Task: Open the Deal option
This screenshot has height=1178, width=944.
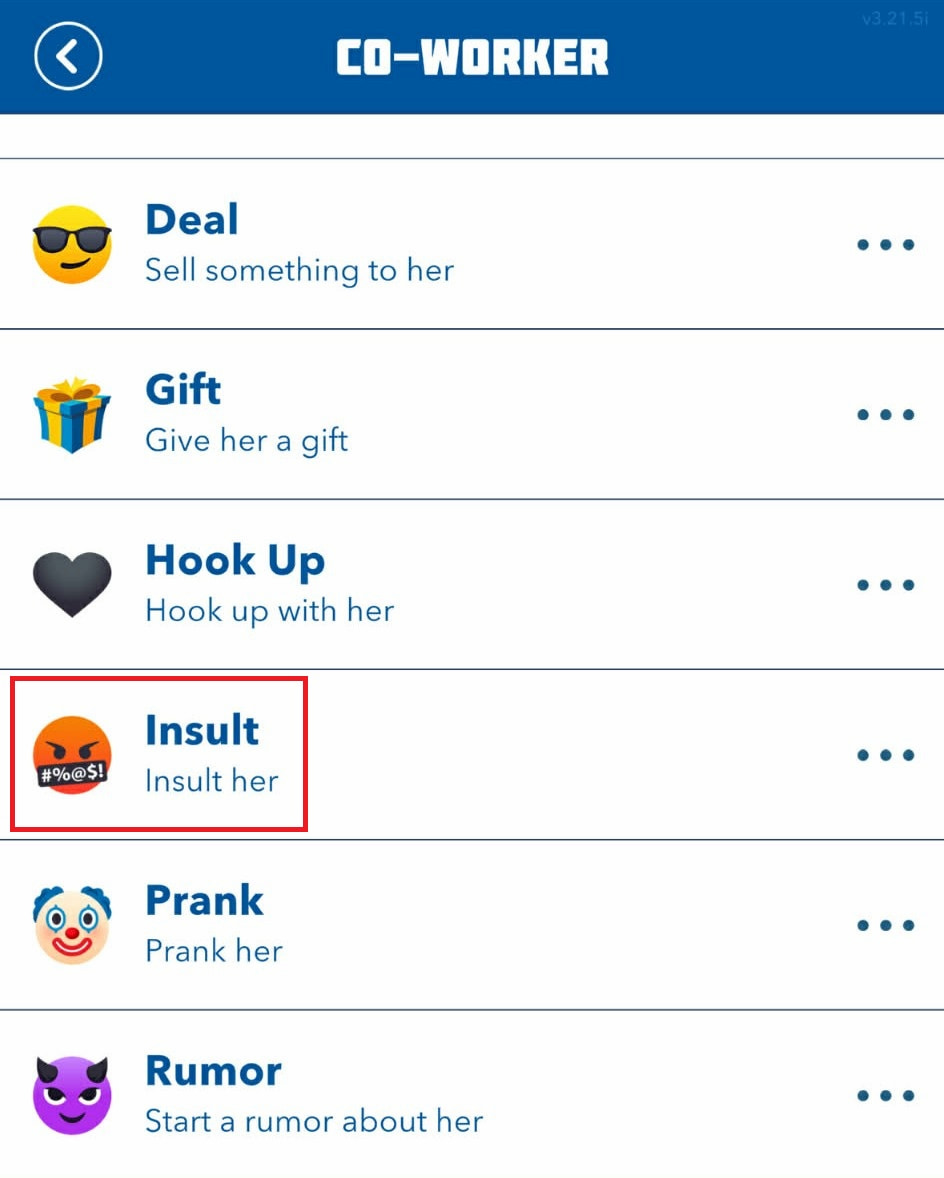Action: coord(300,244)
